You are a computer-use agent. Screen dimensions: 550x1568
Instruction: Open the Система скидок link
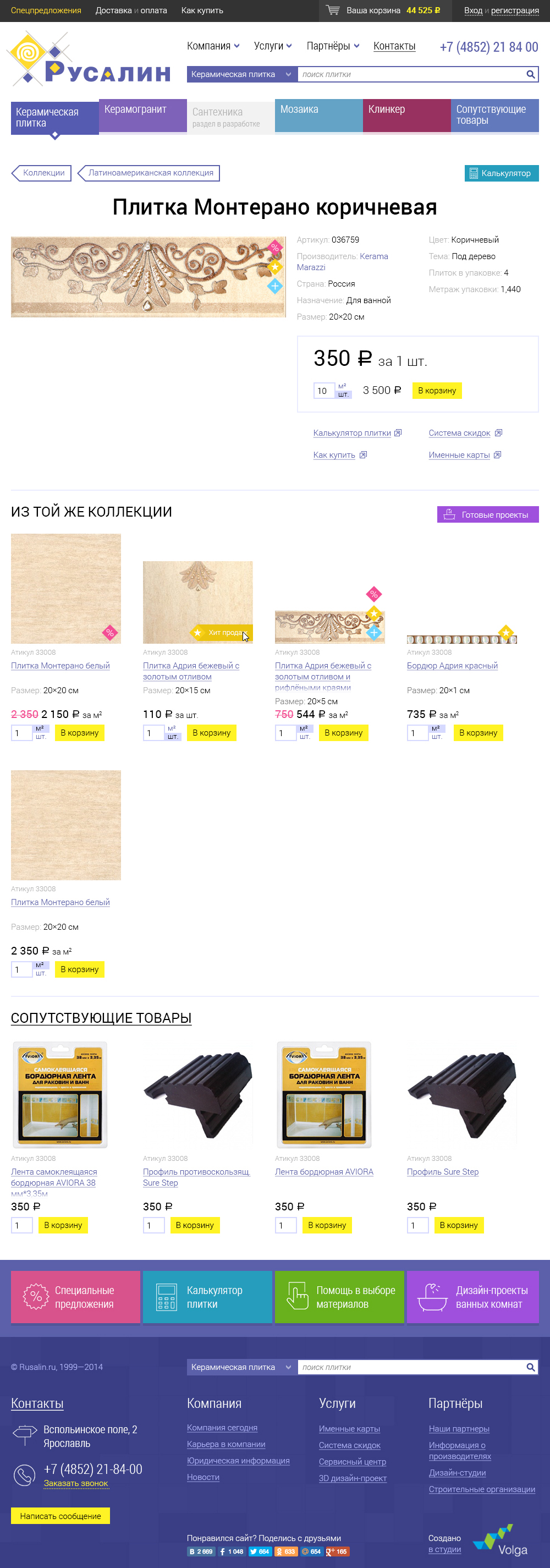(x=459, y=434)
